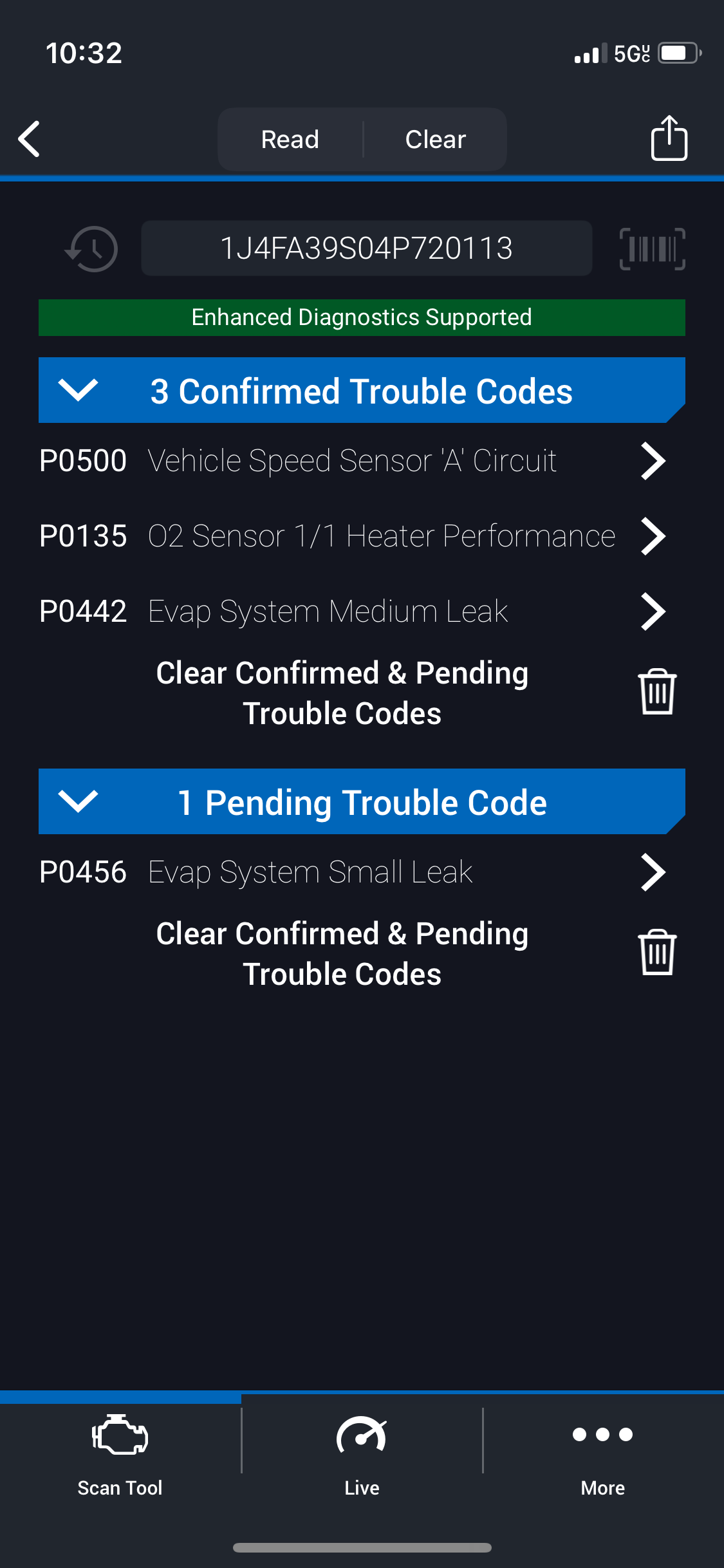Open P0135 O2 Sensor Heater code
The height and width of the screenshot is (1568, 724).
(352, 536)
